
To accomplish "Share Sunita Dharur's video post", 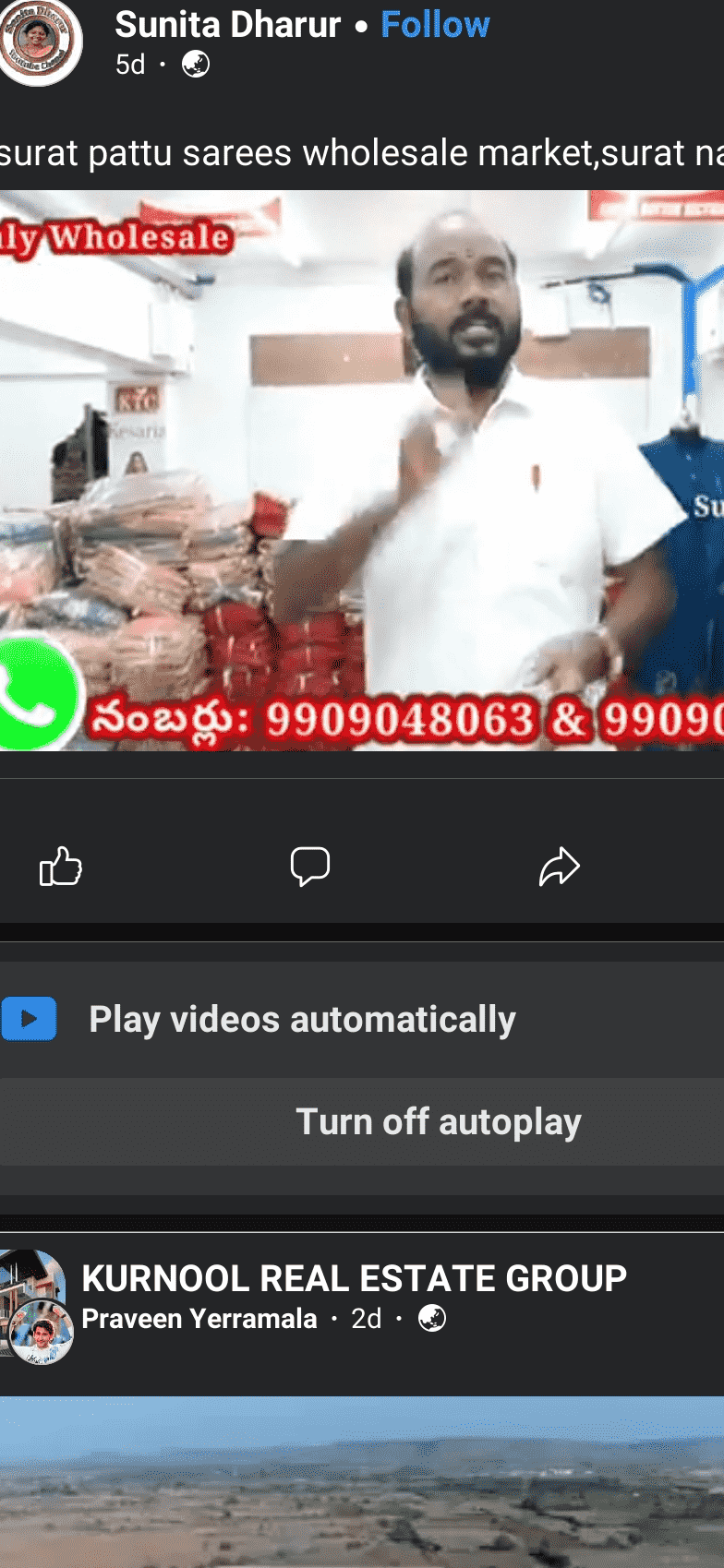I will (559, 867).
